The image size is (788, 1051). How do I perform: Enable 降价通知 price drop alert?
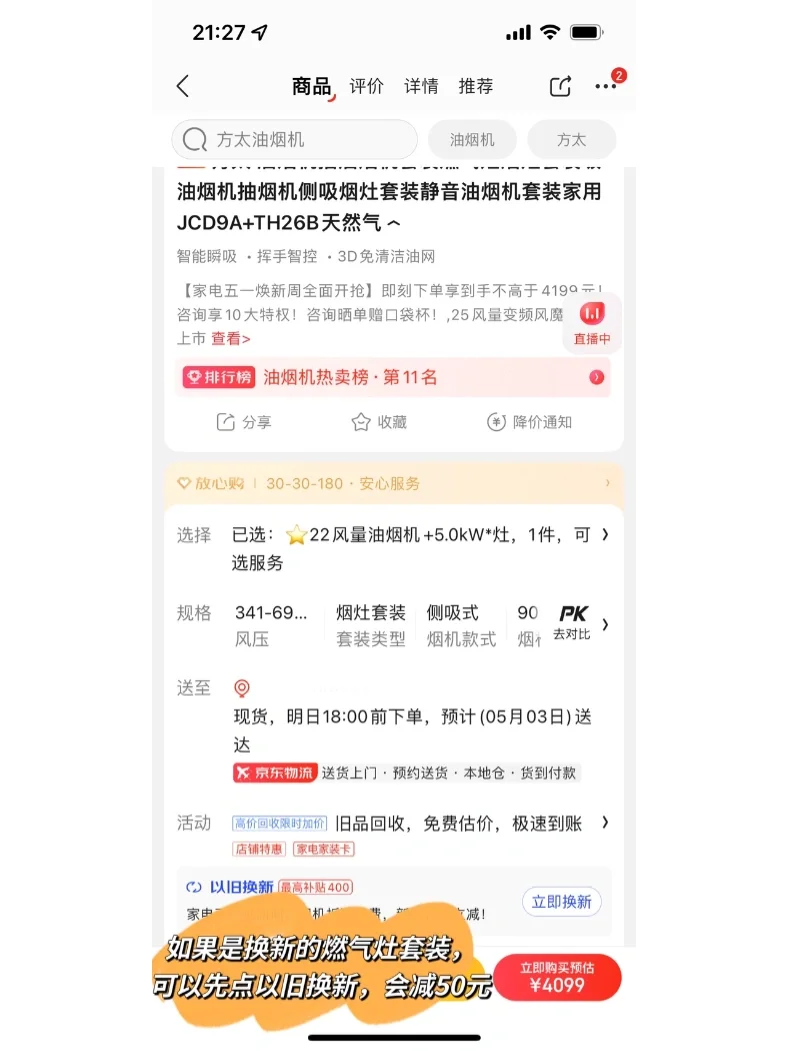coord(529,422)
